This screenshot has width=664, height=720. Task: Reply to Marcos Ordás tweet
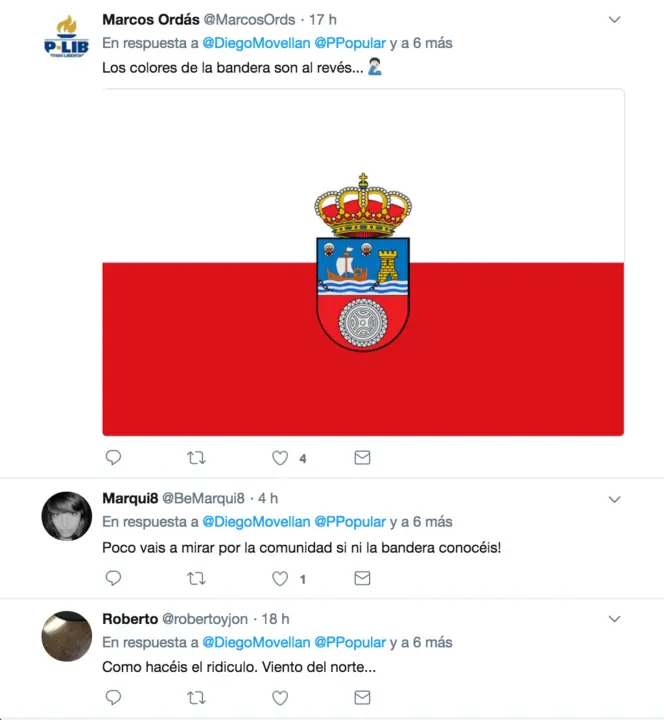pyautogui.click(x=113, y=458)
